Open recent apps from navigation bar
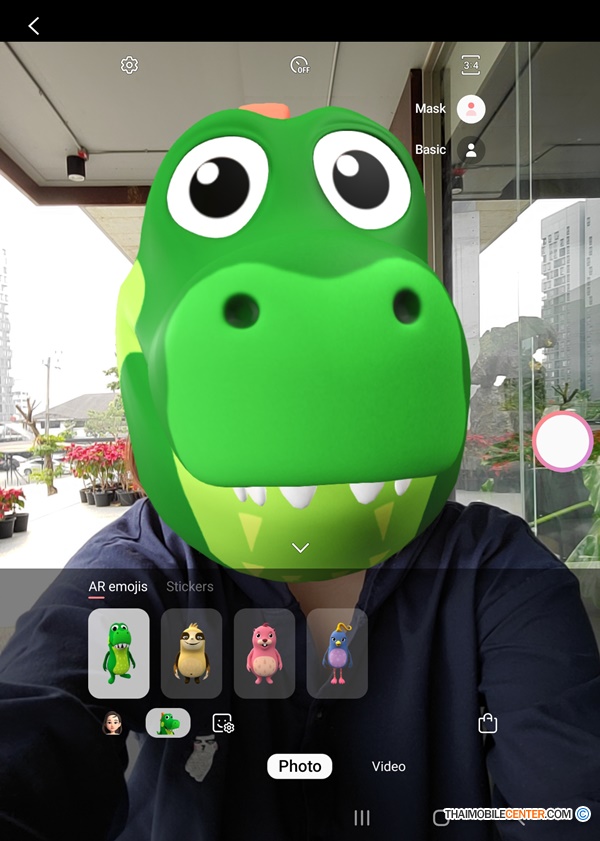The image size is (600, 841). tap(362, 818)
